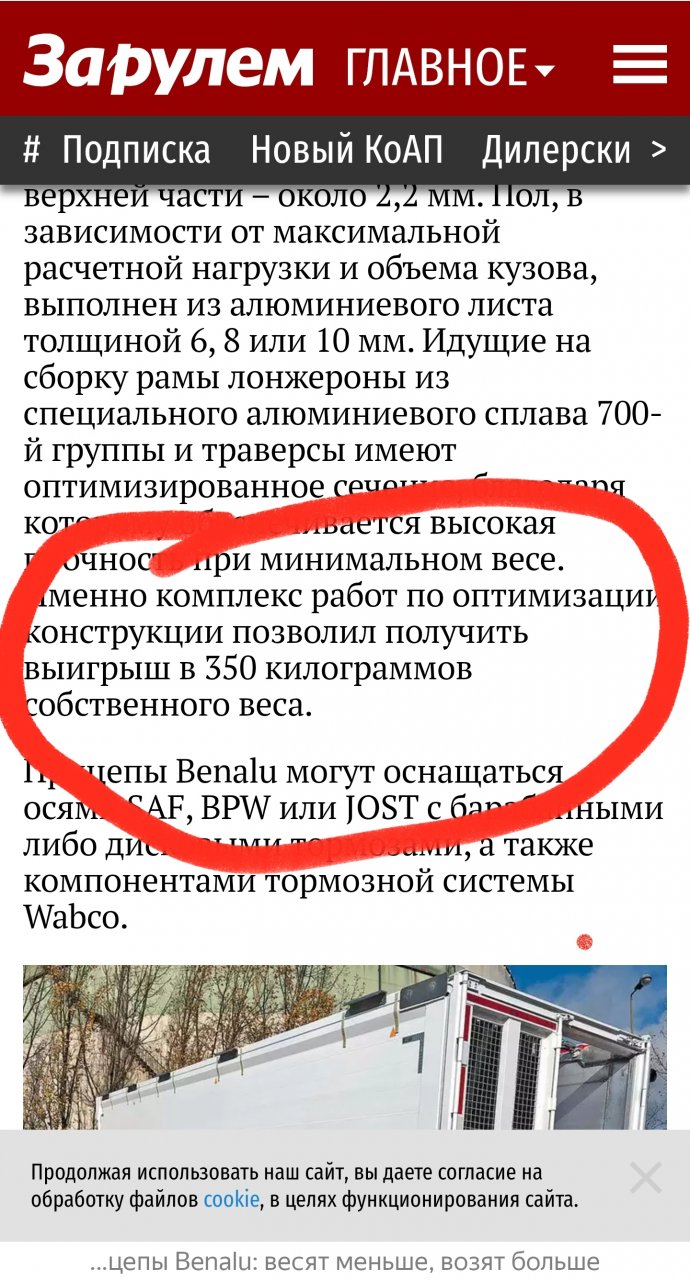This screenshot has height=1280, width=690.
Task: Open the cookie policy link
Action: [231, 1200]
